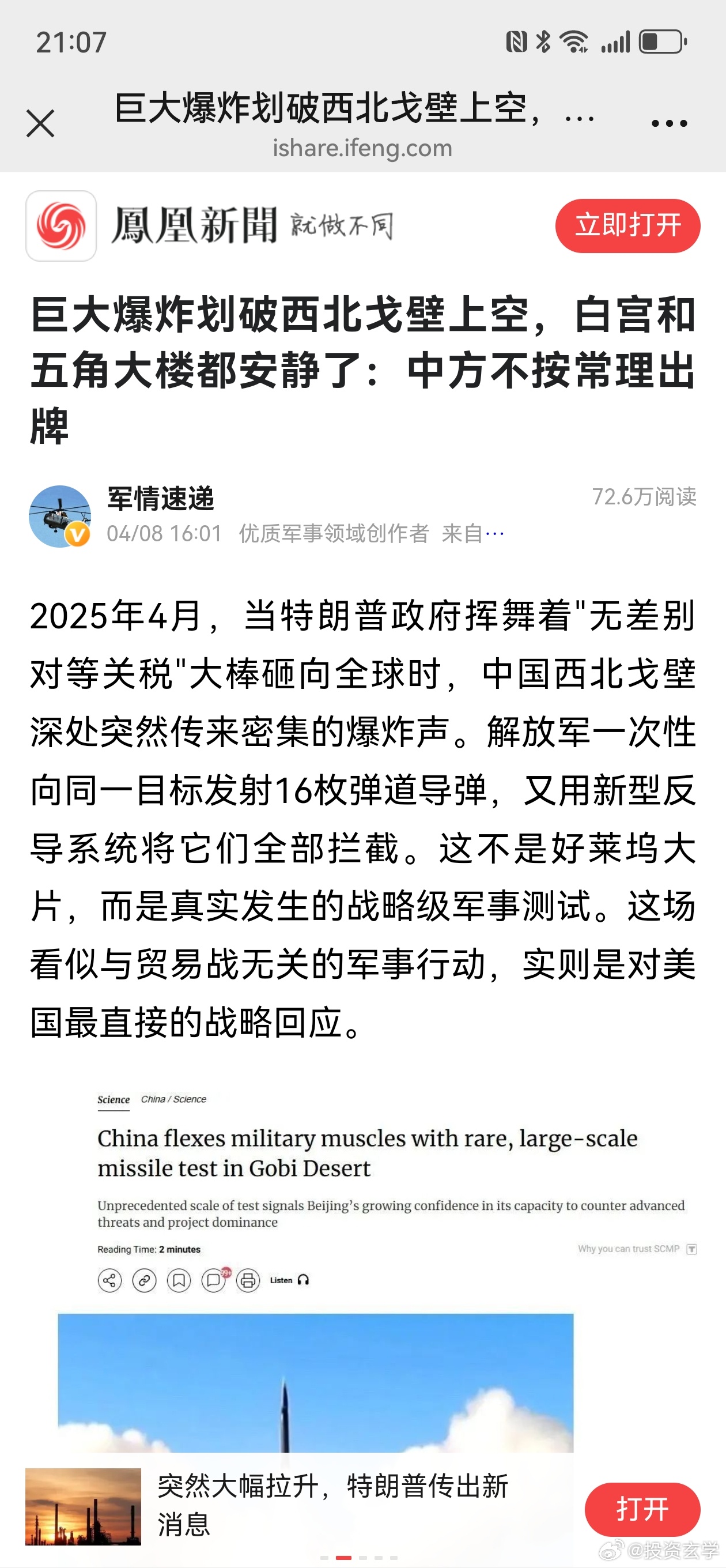
Task: Expand the truncated author source info
Action: (494, 534)
